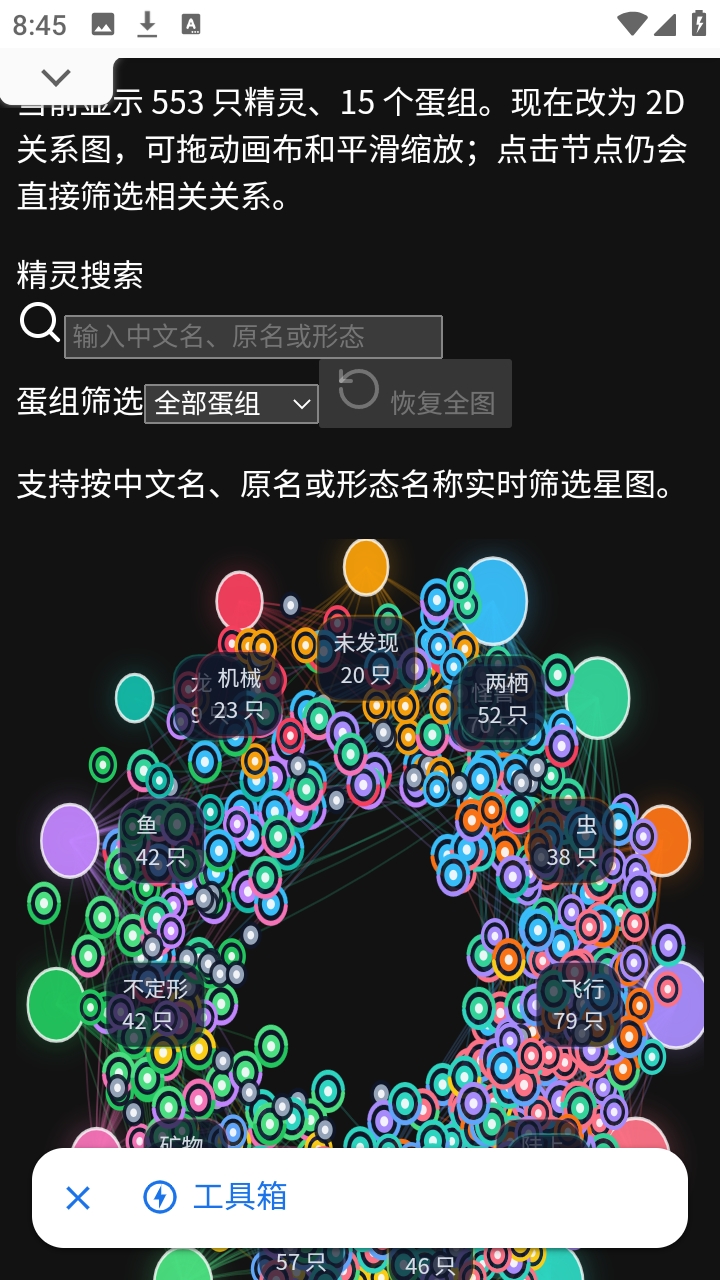Select the 飞行 79 只 node
Image resolution: width=720 pixels, height=1280 pixels.
[x=580, y=1004]
